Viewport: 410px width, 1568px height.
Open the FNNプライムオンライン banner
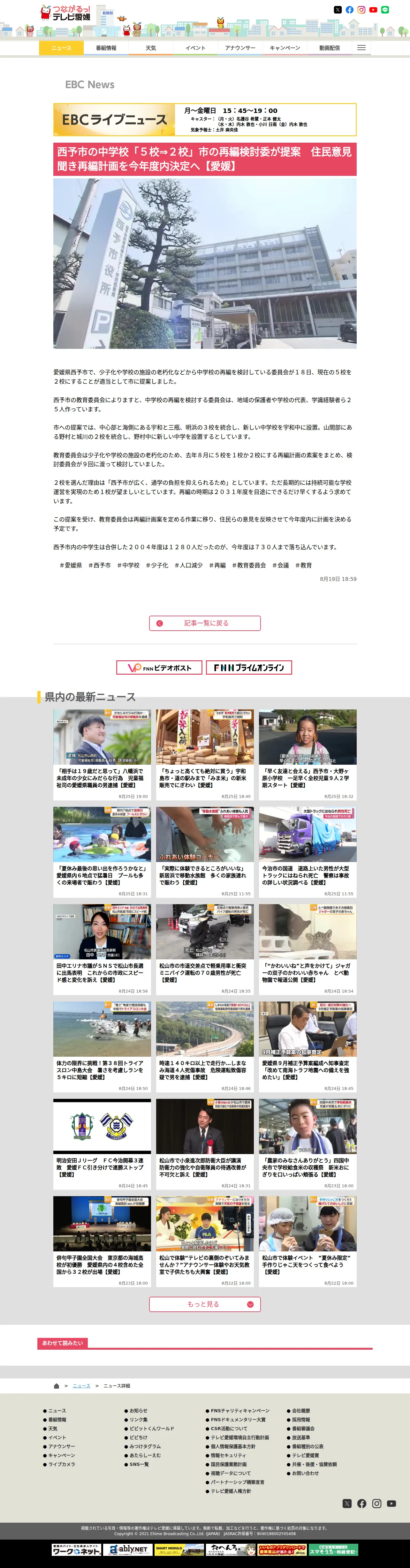point(249,667)
